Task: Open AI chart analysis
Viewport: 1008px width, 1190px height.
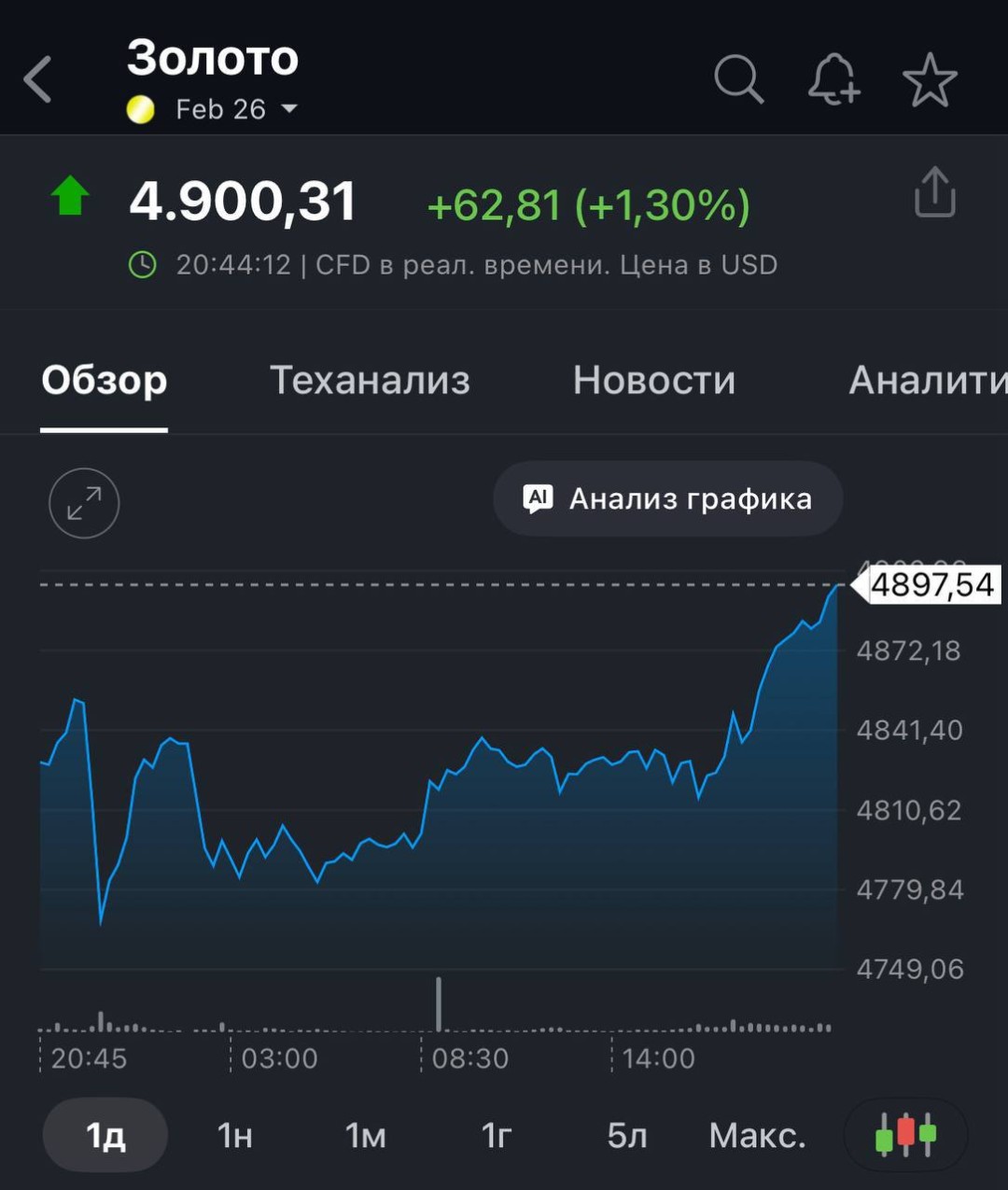Action: tap(666, 498)
